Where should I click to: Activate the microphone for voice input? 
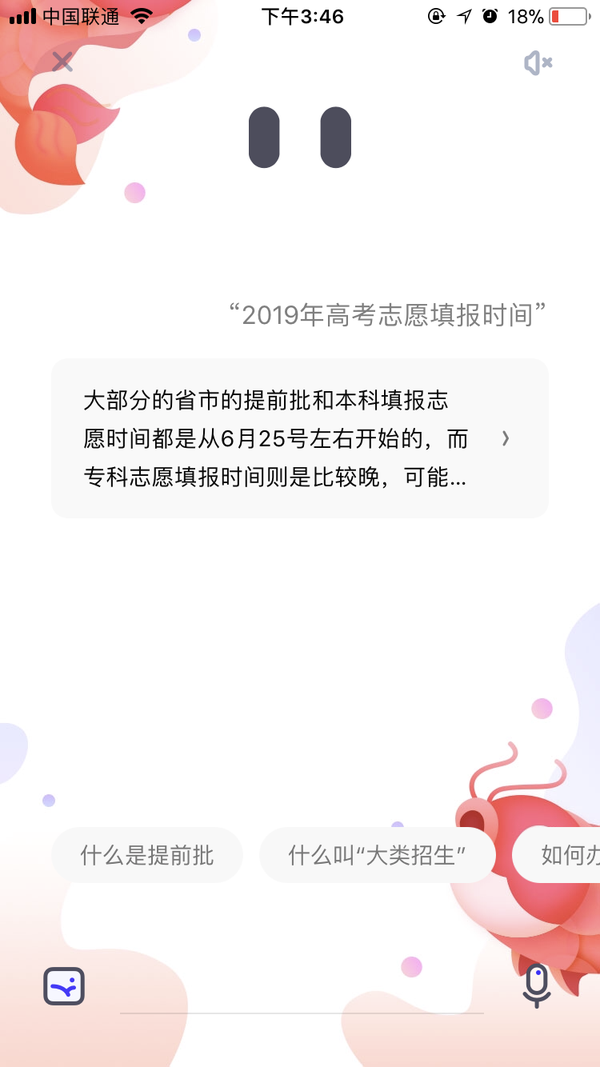[x=537, y=985]
